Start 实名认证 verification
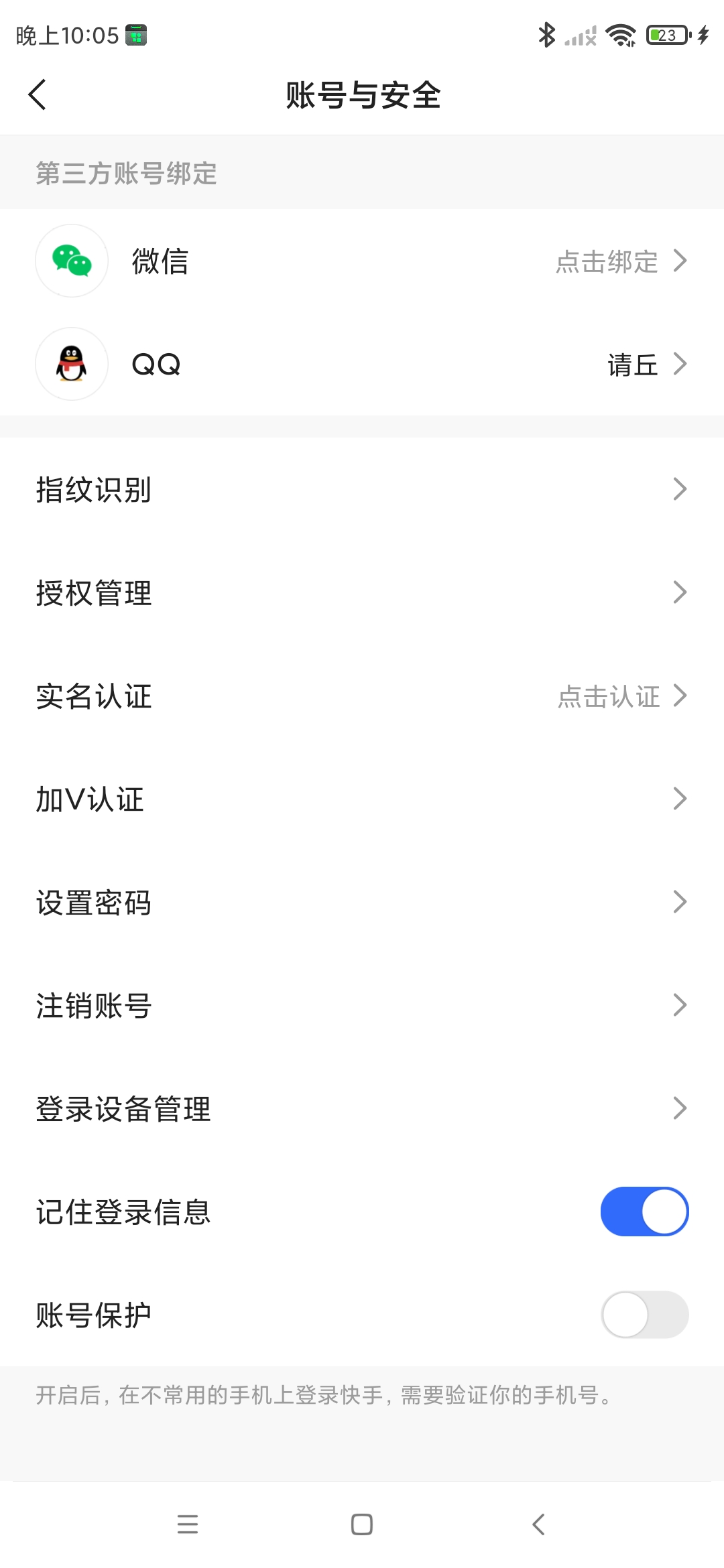 tap(362, 696)
